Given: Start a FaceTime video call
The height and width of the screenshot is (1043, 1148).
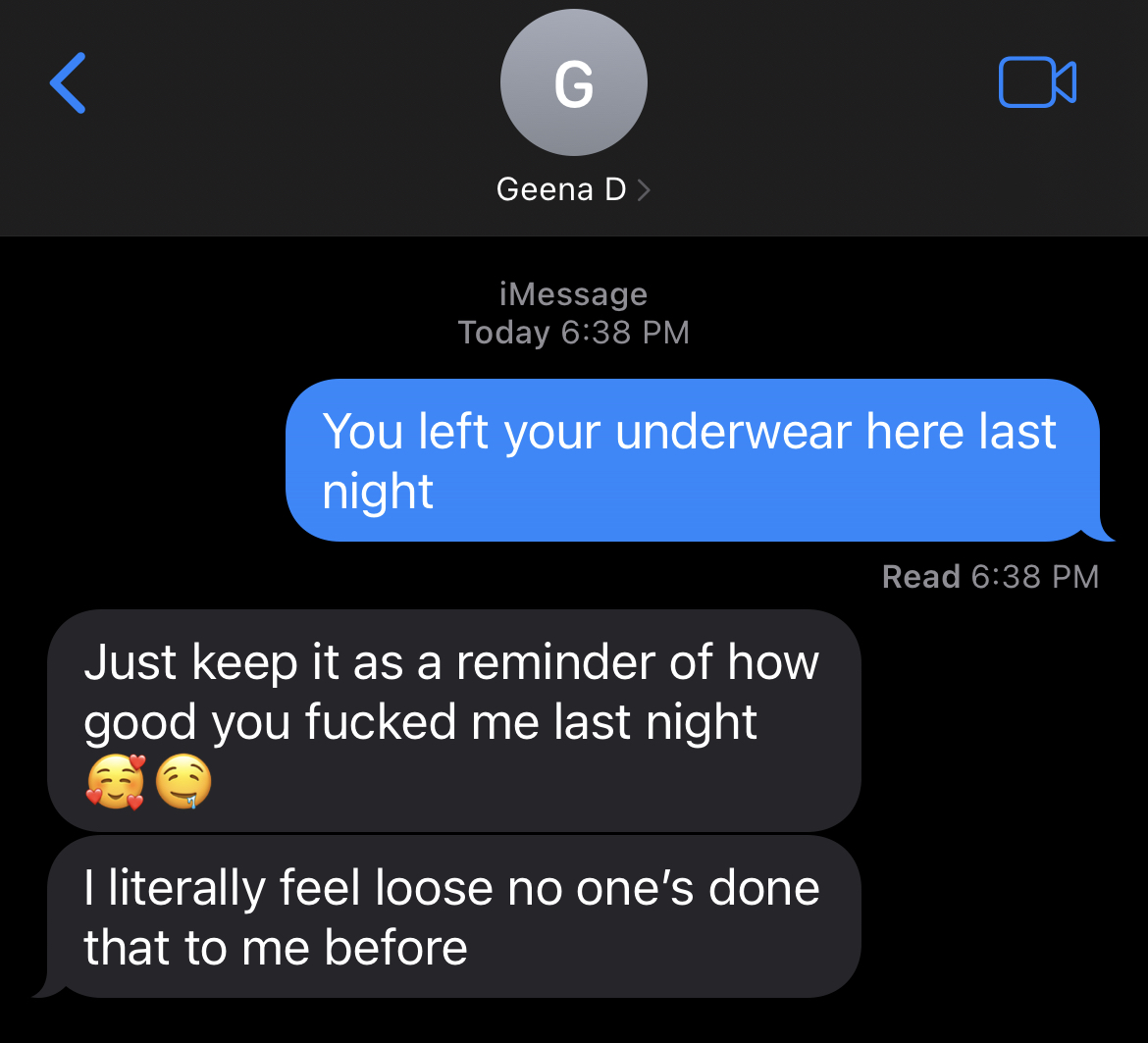Looking at the screenshot, I should coord(1037,82).
